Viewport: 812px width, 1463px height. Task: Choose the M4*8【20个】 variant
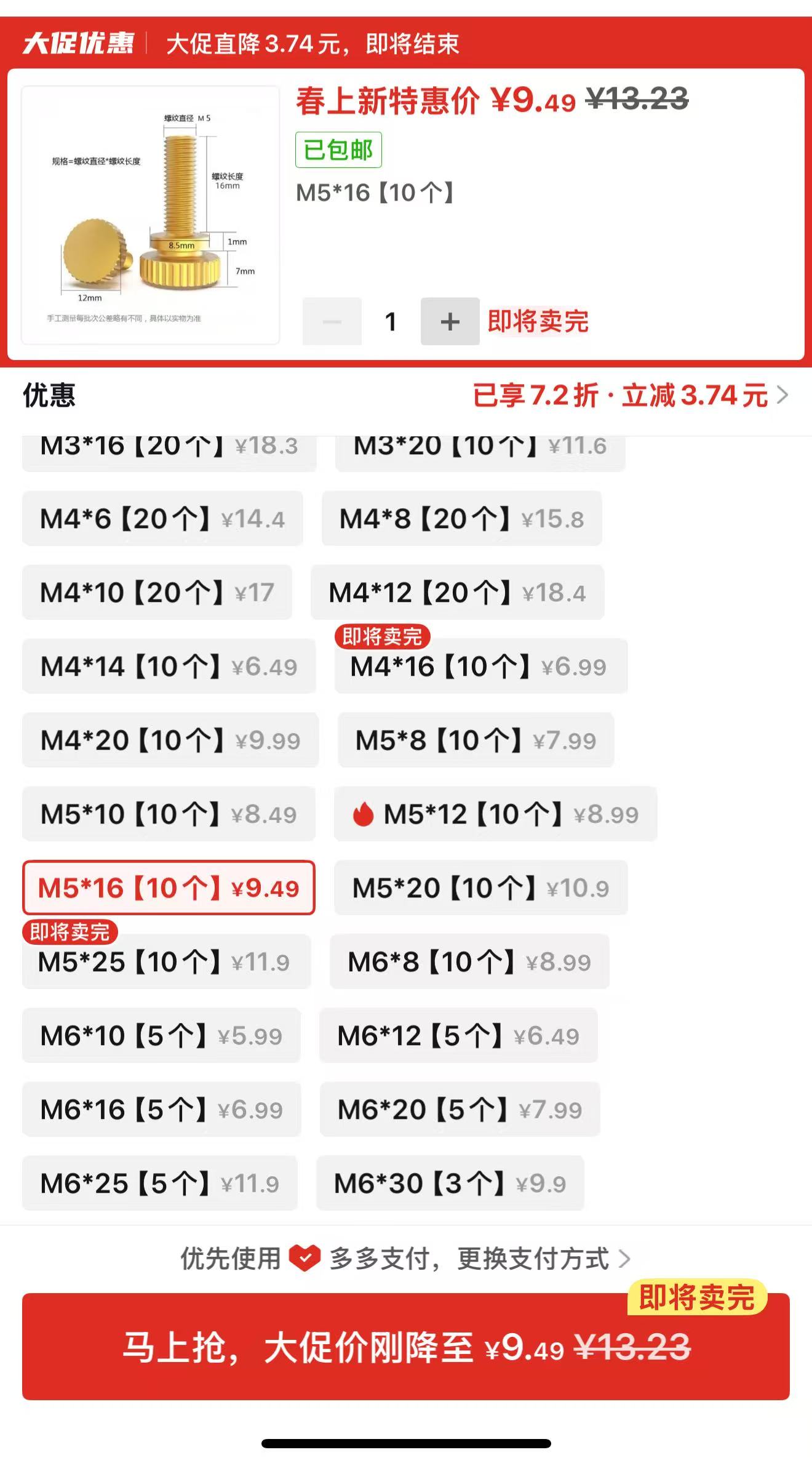[461, 519]
